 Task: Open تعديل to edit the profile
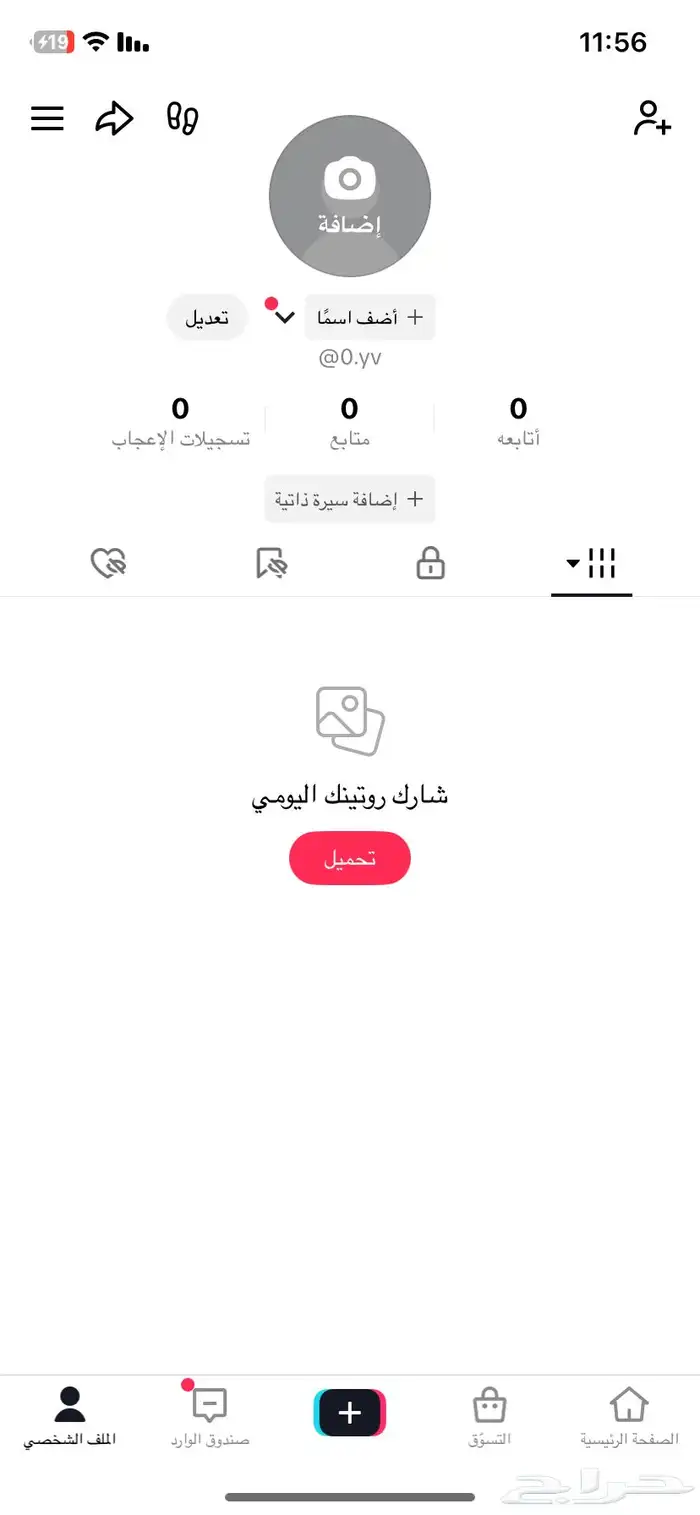[206, 318]
